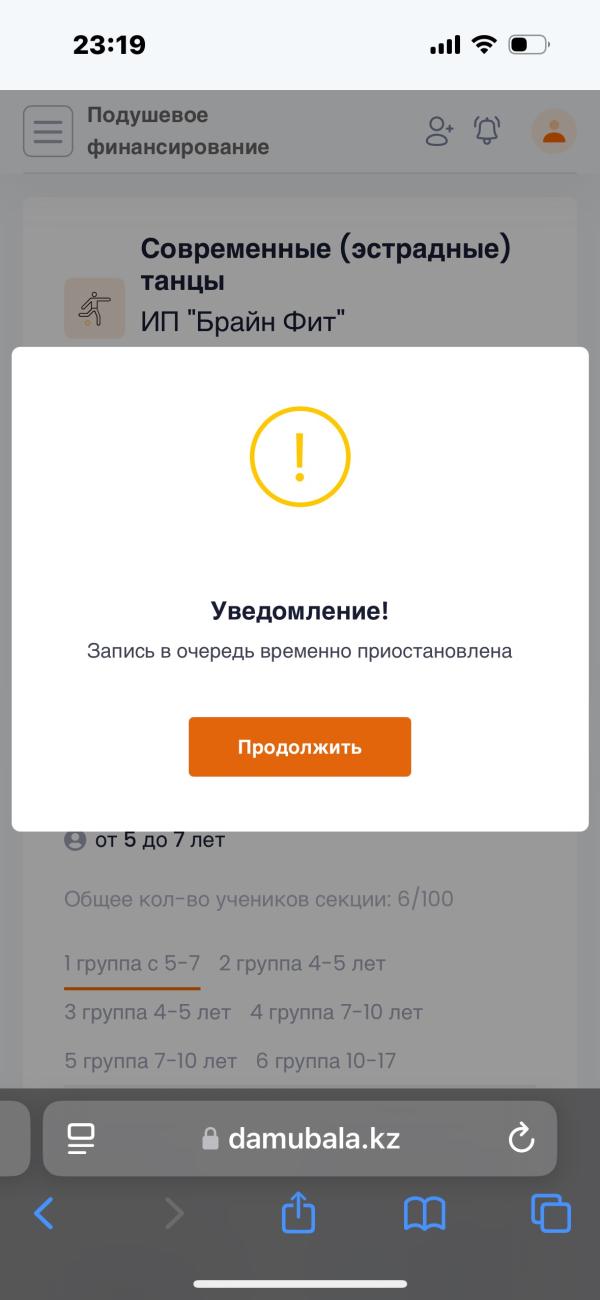Tap the damubala.kz address bar
Image resolution: width=600 pixels, height=1300 pixels.
click(300, 1138)
